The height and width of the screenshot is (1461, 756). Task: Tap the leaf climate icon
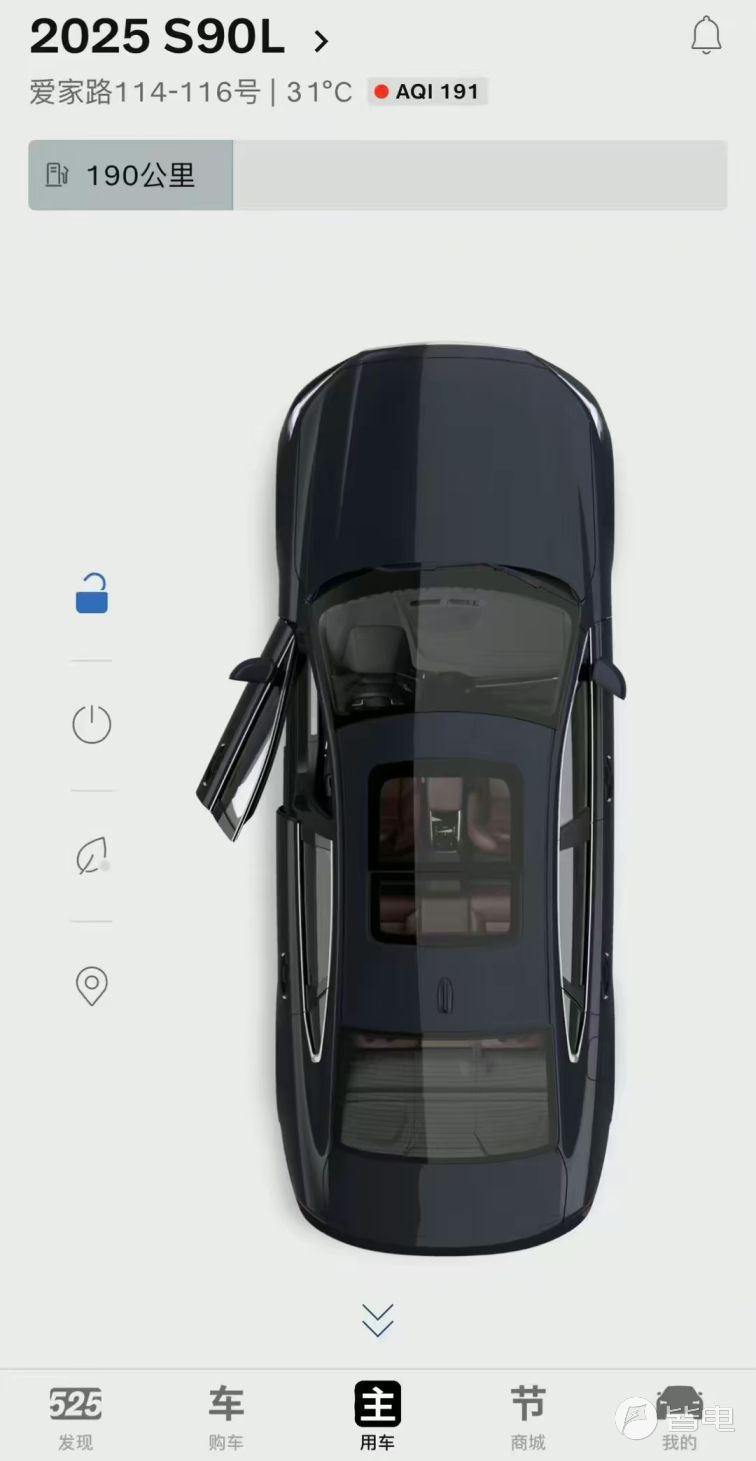click(92, 856)
